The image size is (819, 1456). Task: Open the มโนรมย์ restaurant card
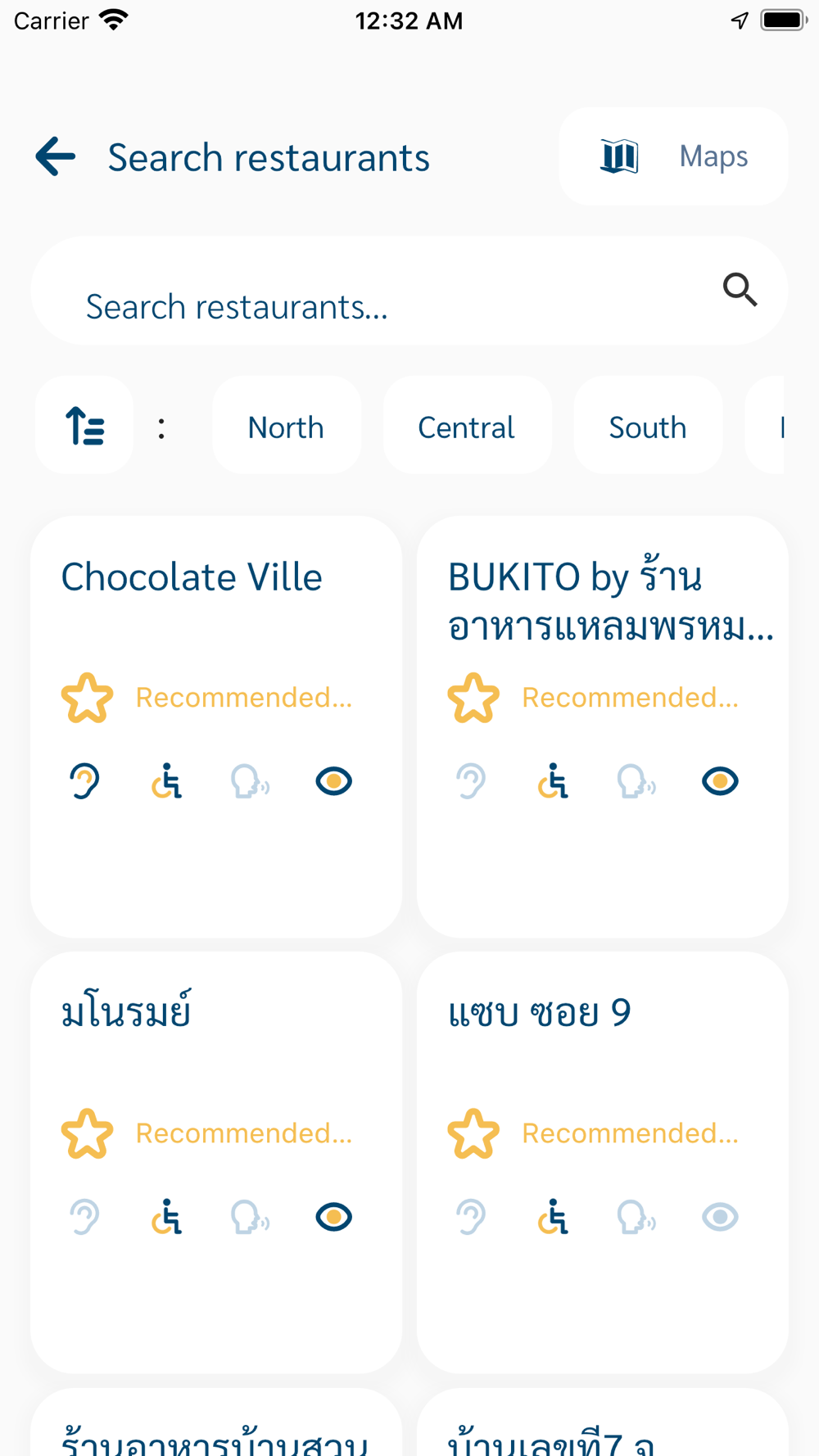pyautogui.click(x=216, y=1161)
